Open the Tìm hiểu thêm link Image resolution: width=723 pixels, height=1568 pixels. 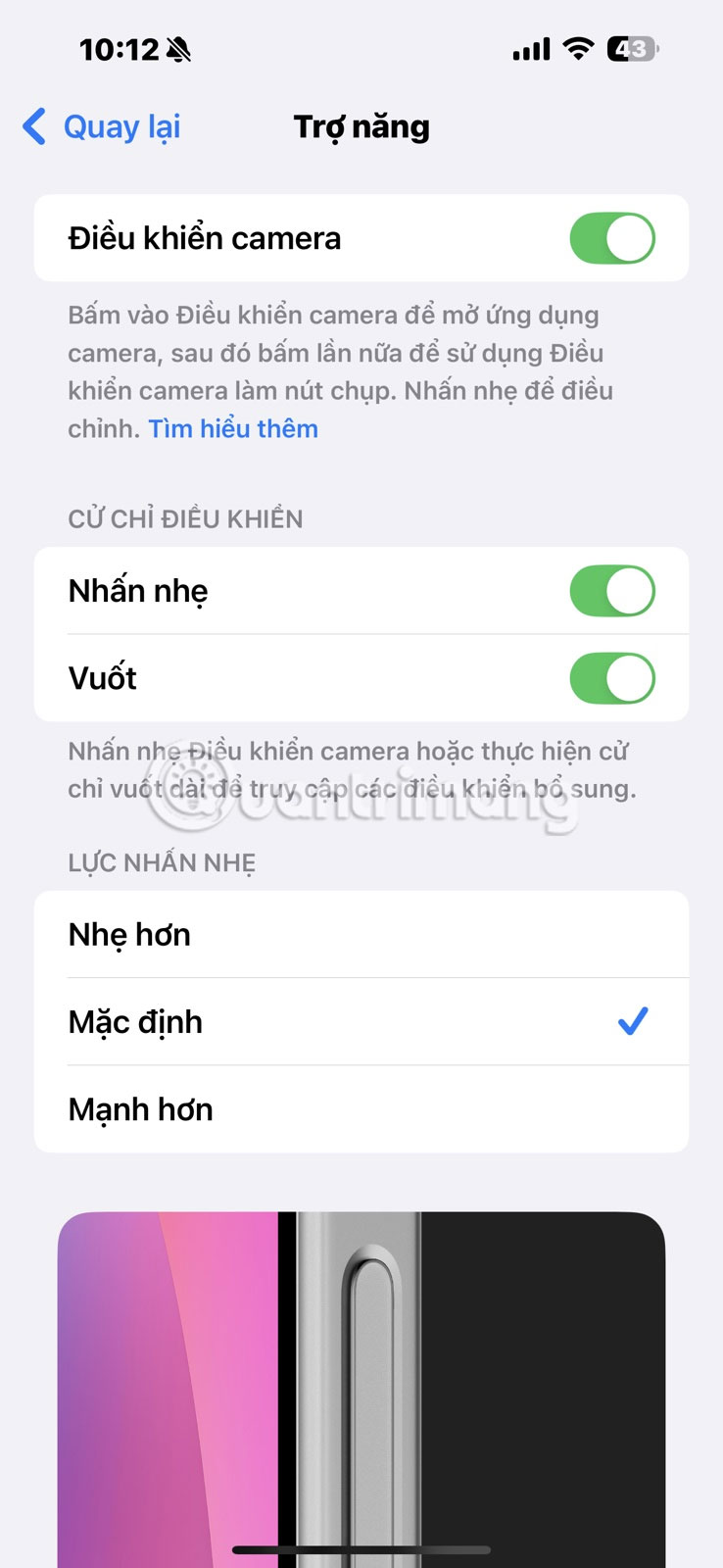click(x=233, y=429)
